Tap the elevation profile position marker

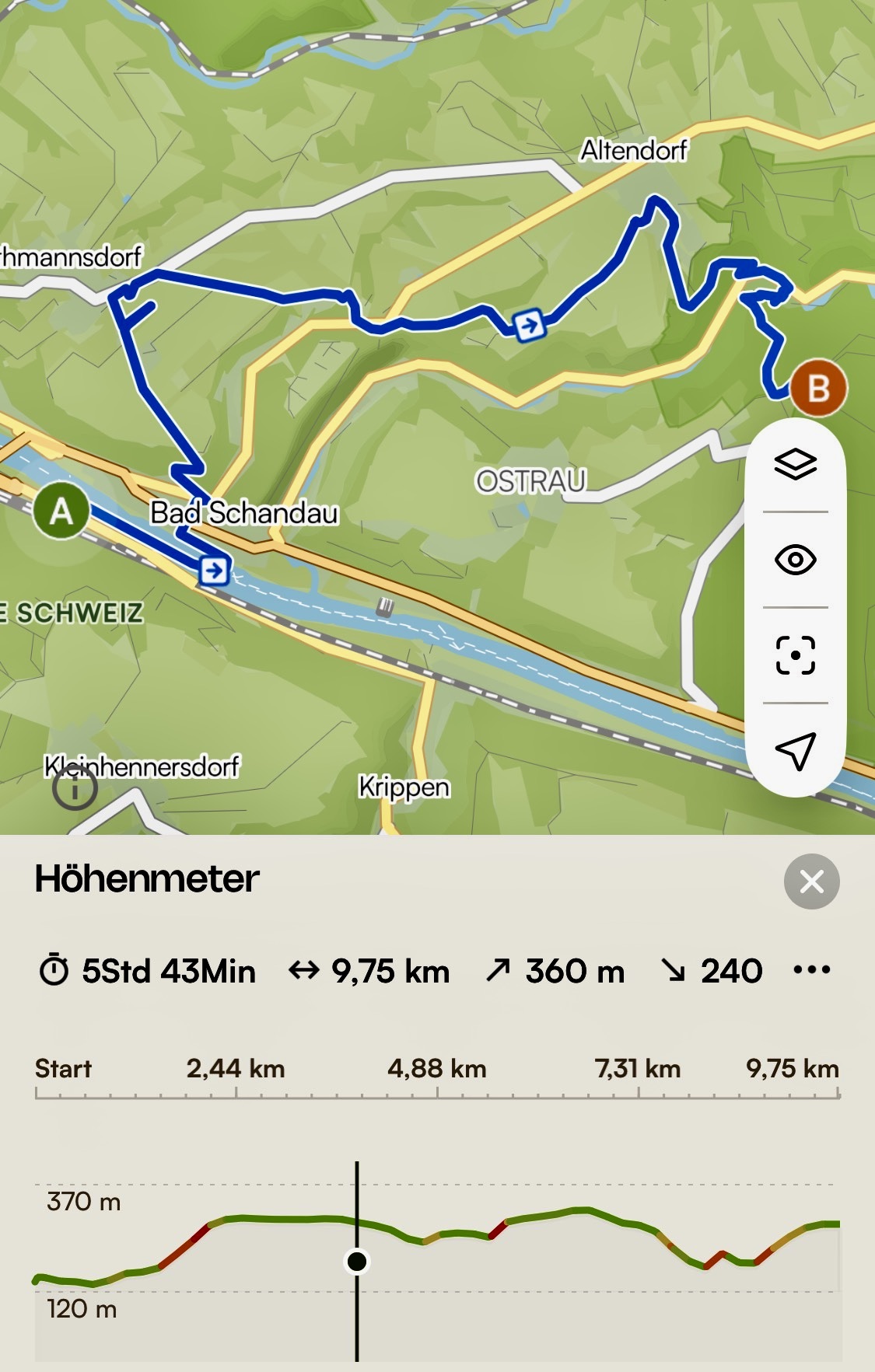pyautogui.click(x=357, y=1261)
